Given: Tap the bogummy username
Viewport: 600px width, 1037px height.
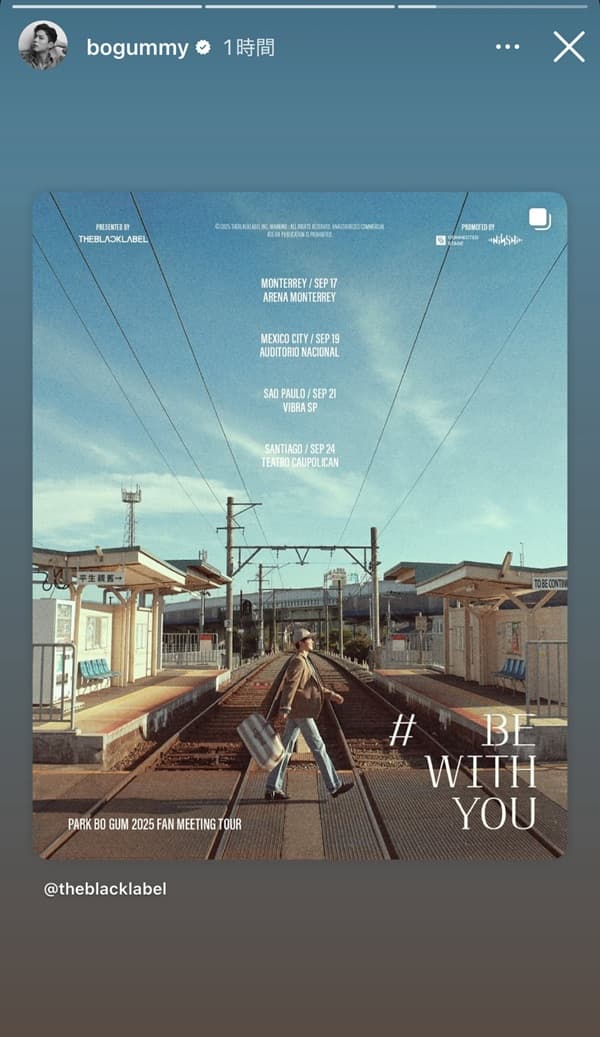Looking at the screenshot, I should click(137, 47).
